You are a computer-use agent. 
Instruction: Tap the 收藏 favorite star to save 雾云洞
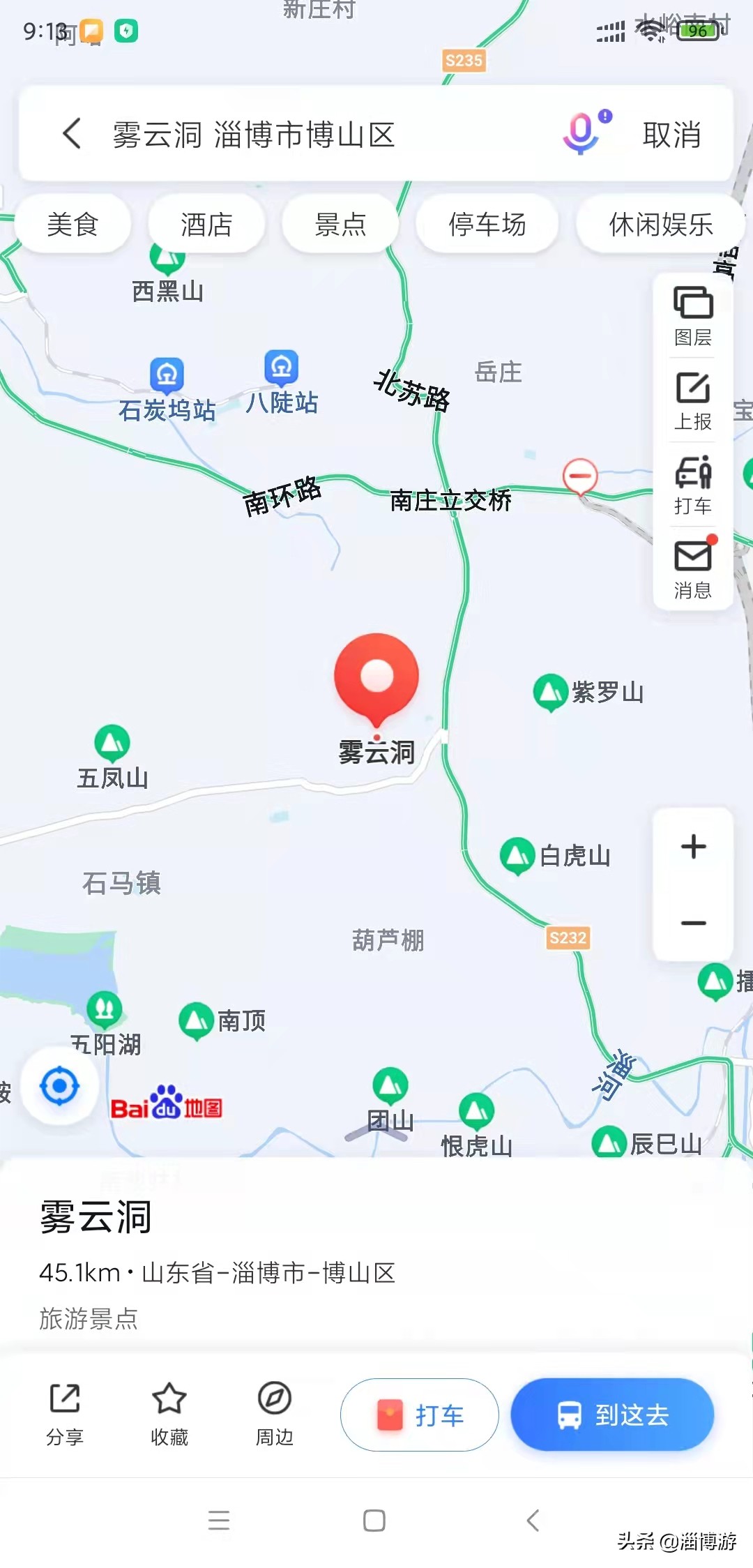tap(169, 1414)
